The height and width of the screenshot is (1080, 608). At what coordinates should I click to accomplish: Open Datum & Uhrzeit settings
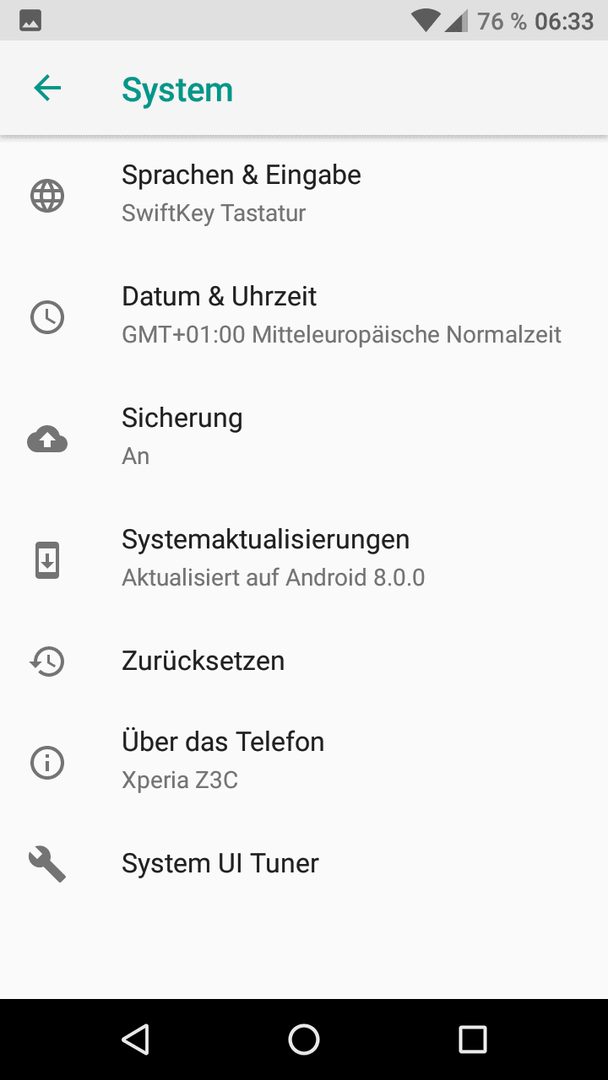tap(304, 316)
